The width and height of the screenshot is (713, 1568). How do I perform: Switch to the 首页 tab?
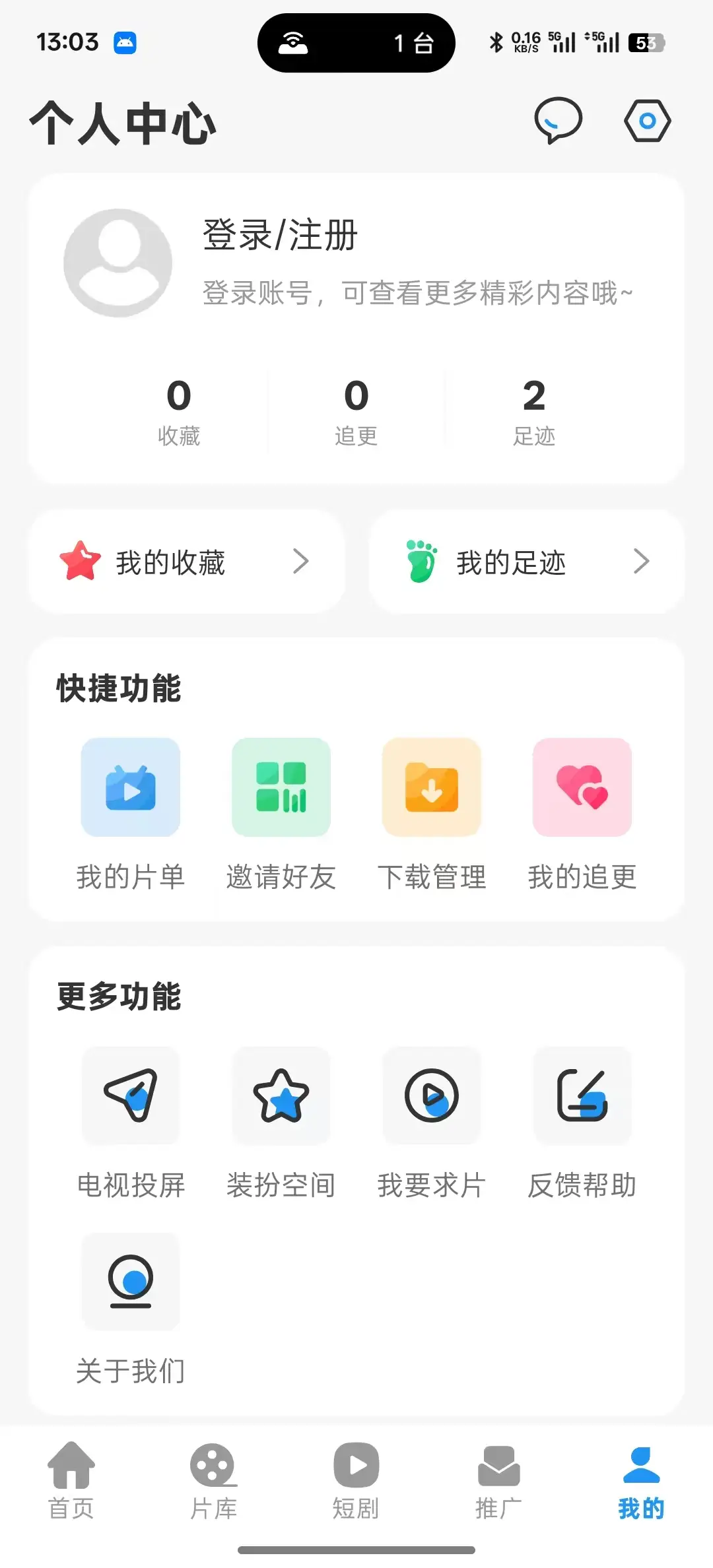[x=71, y=1478]
